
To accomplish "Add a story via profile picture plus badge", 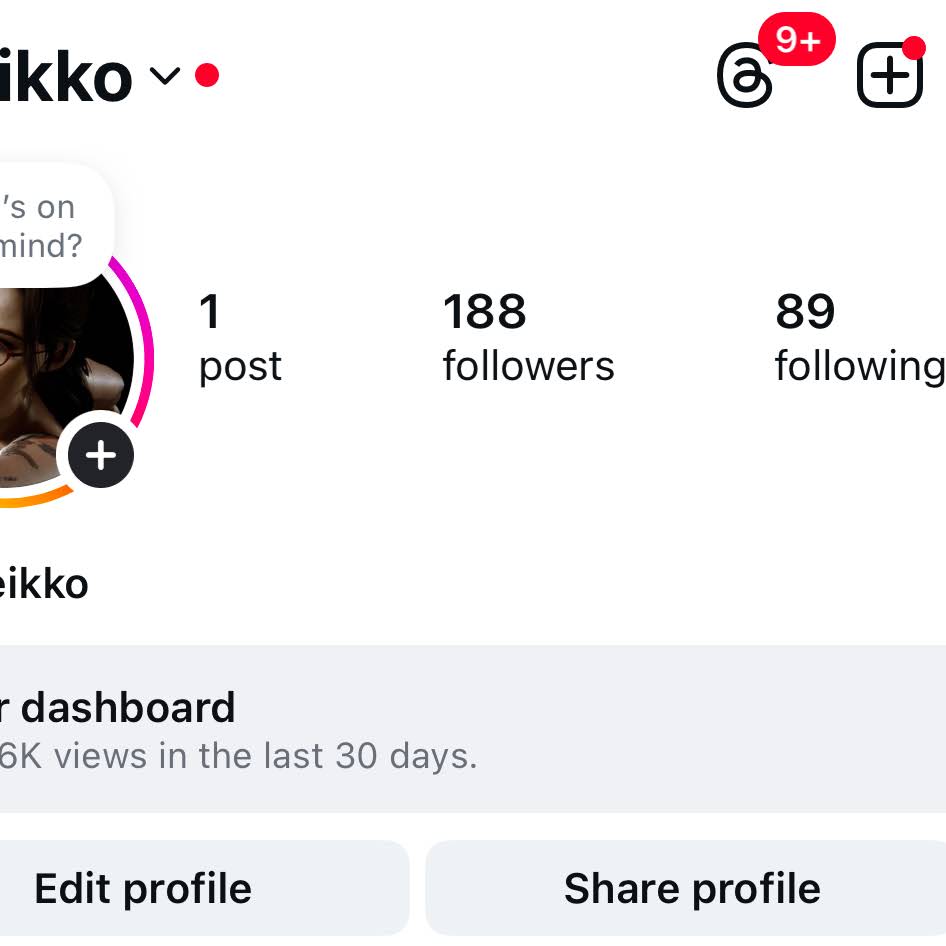I will coord(100,456).
